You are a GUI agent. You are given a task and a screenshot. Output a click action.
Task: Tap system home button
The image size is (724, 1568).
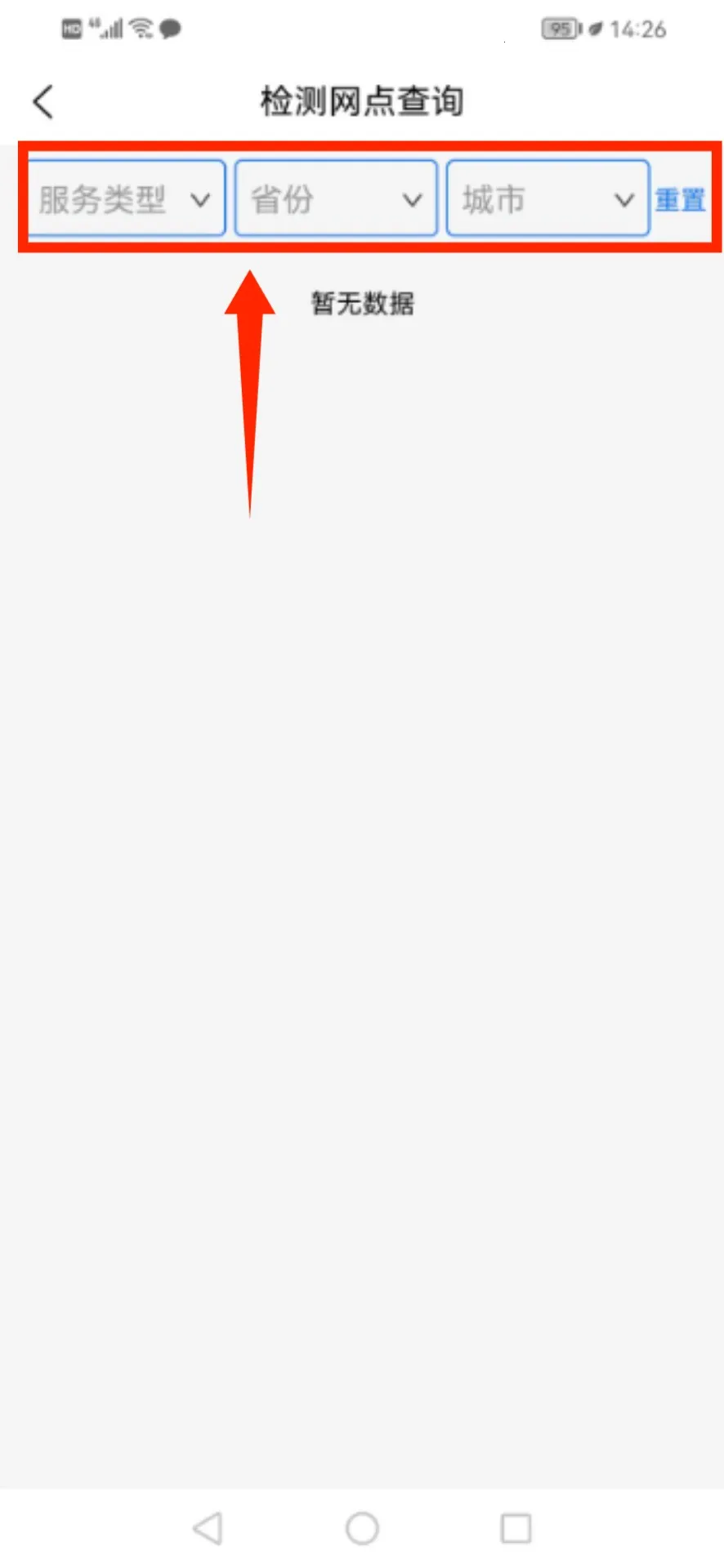362,1528
